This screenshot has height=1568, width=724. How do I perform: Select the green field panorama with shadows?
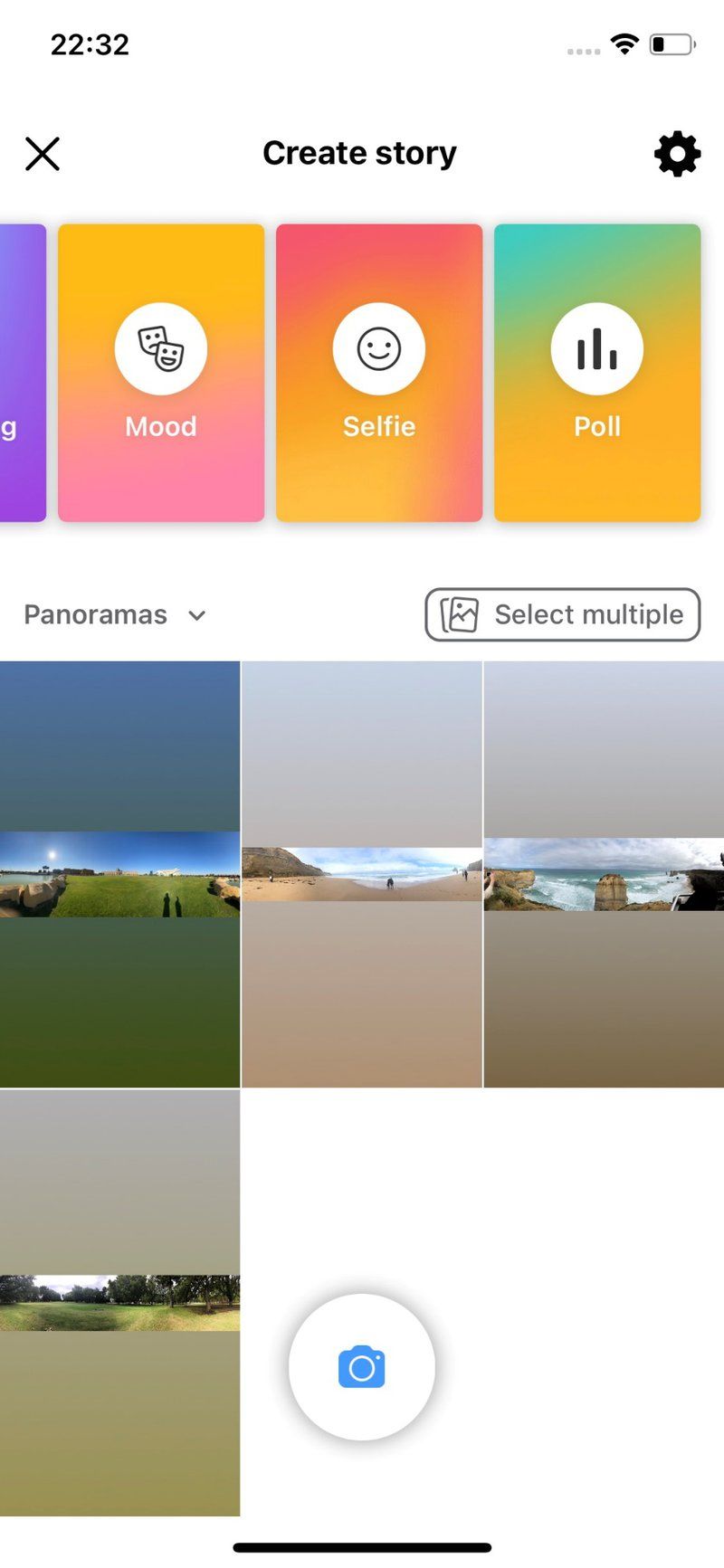click(119, 874)
